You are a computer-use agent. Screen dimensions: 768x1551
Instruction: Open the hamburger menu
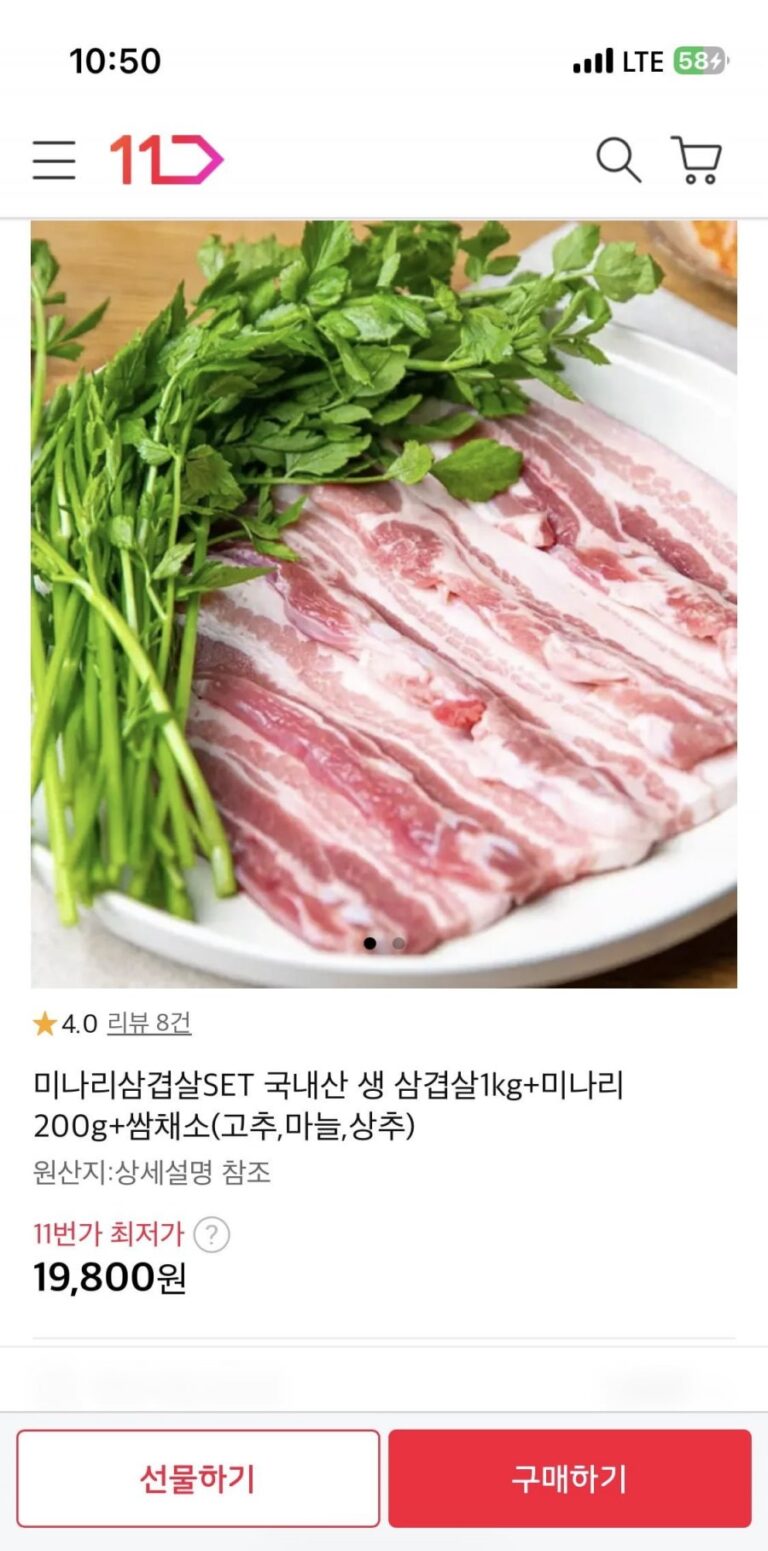[x=54, y=160]
